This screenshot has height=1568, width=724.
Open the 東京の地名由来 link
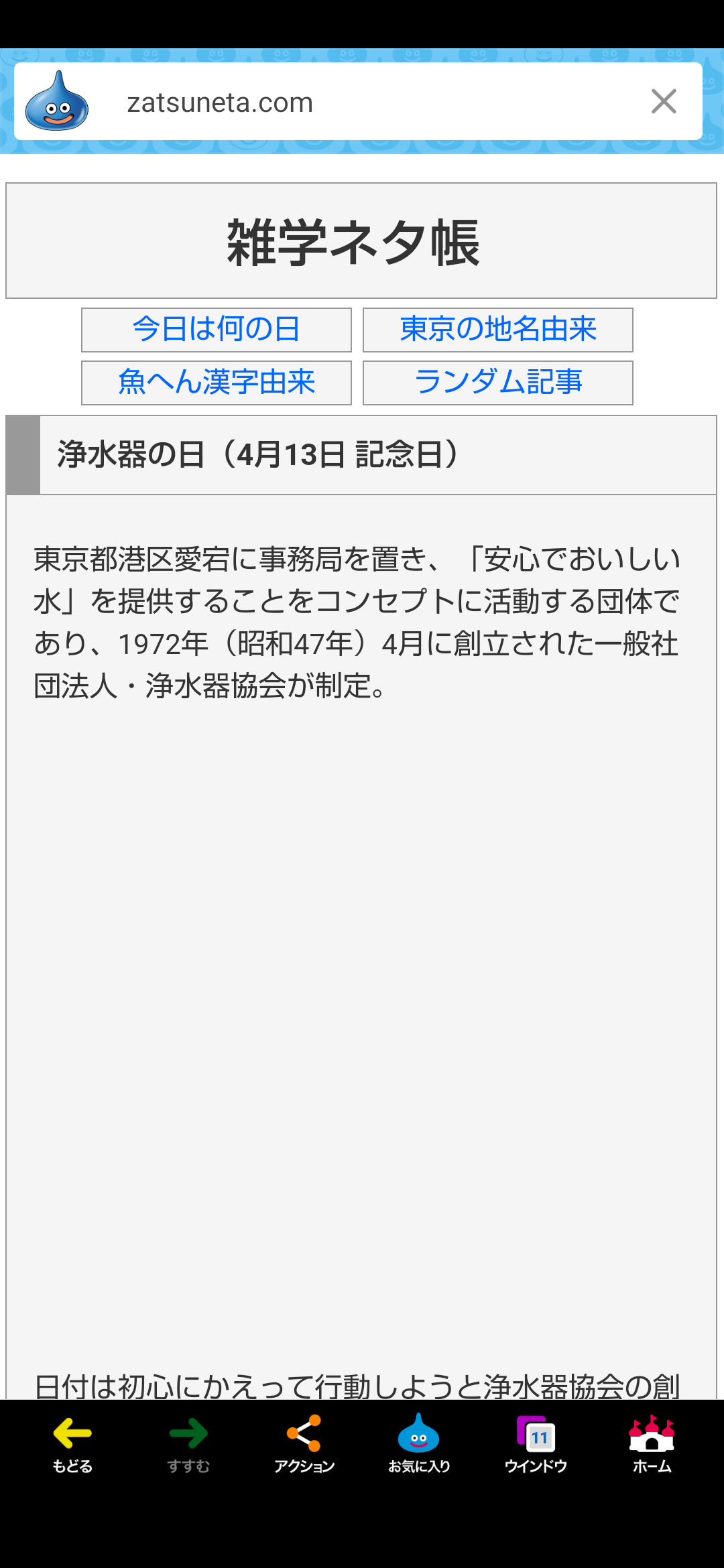click(x=498, y=330)
